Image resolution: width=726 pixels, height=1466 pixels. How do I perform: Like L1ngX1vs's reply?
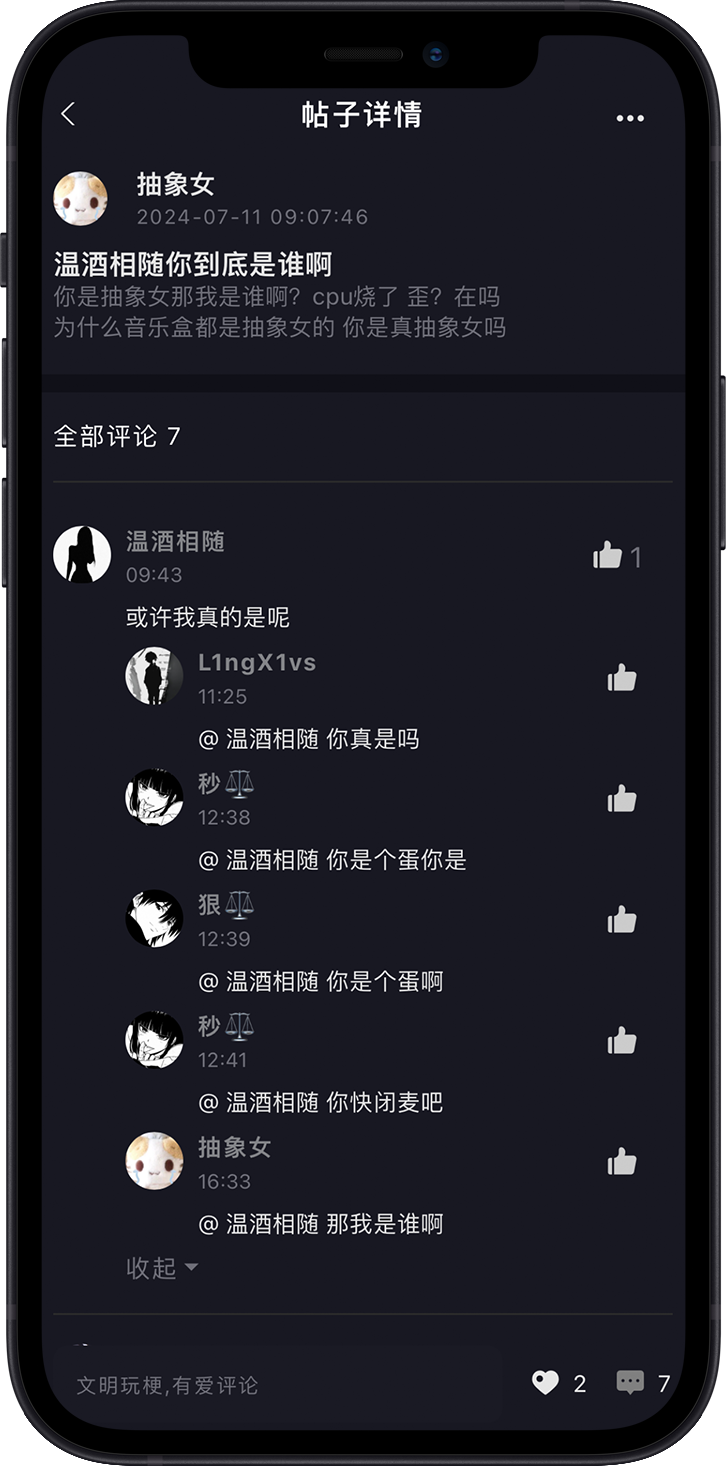(622, 677)
